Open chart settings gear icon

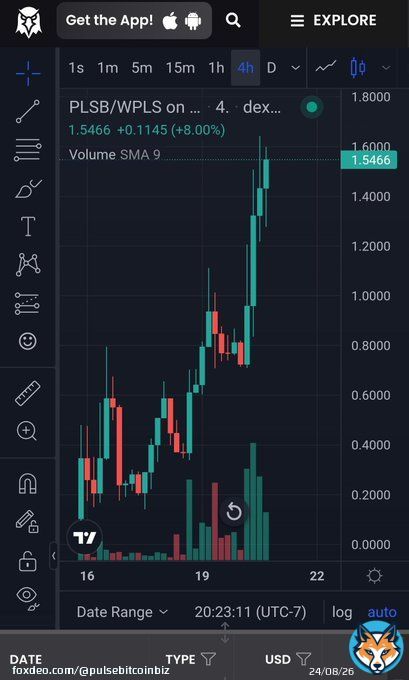point(374,576)
